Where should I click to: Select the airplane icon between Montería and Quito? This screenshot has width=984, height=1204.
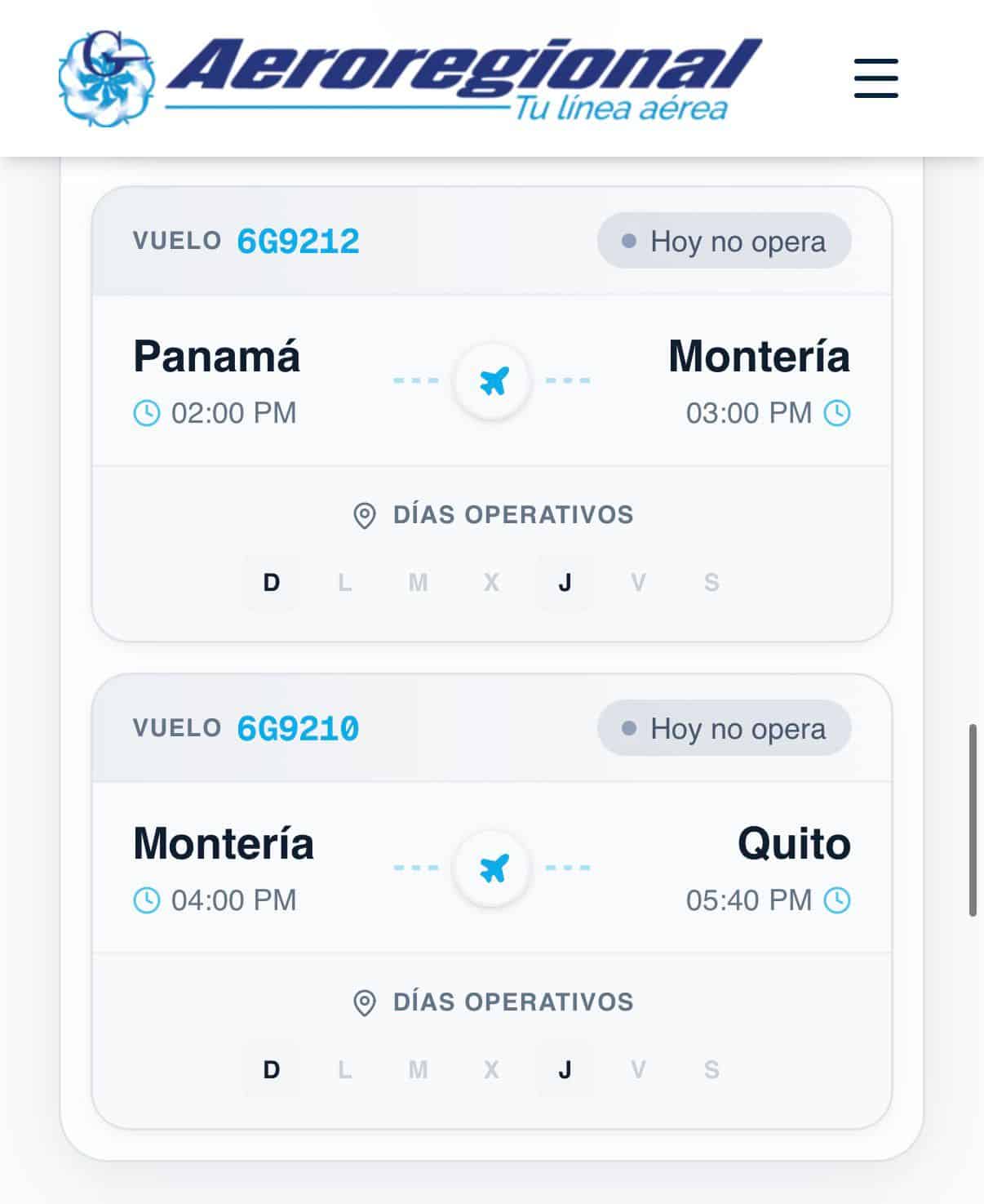(490, 868)
